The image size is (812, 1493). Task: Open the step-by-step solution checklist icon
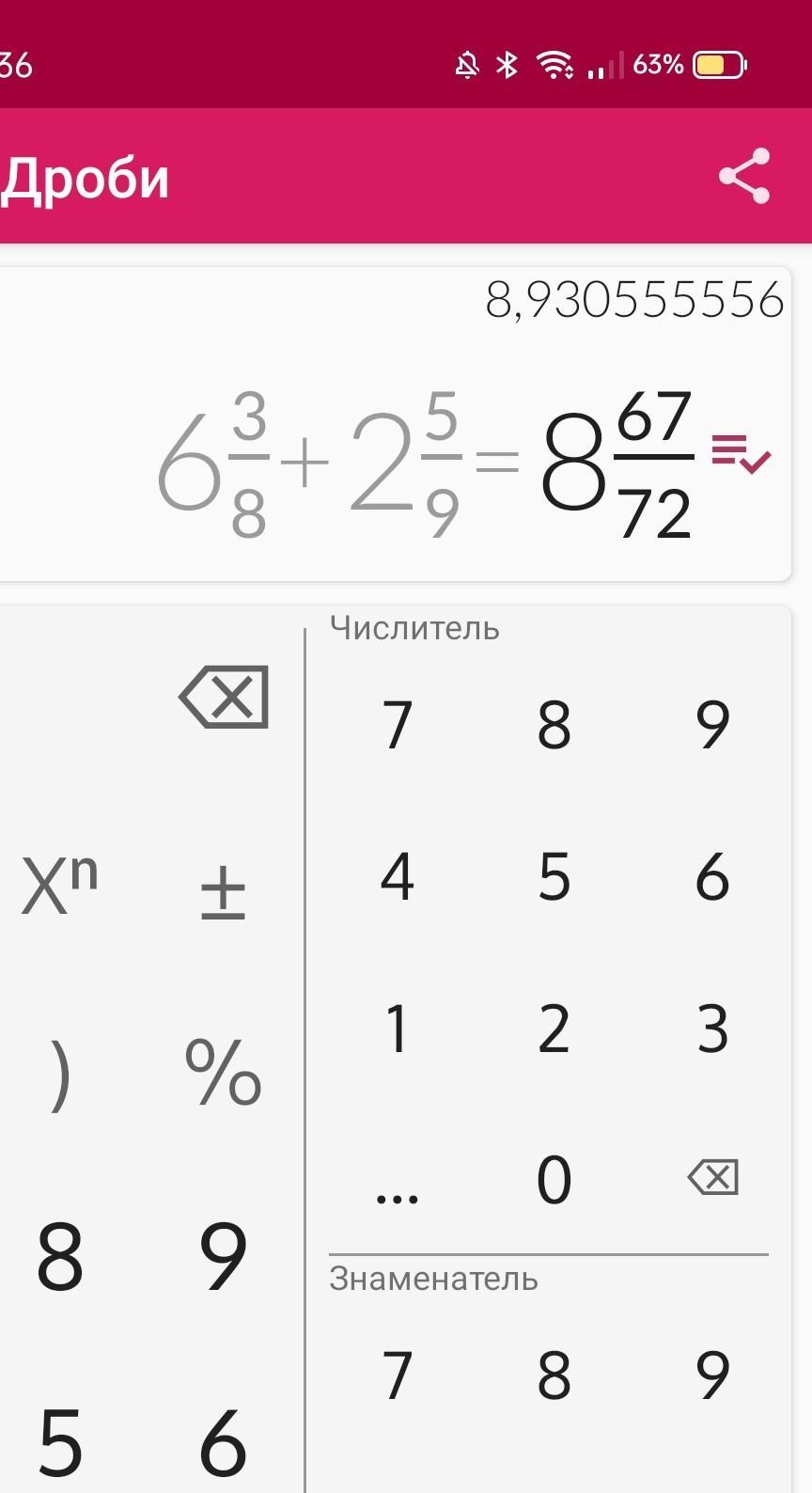tap(742, 454)
